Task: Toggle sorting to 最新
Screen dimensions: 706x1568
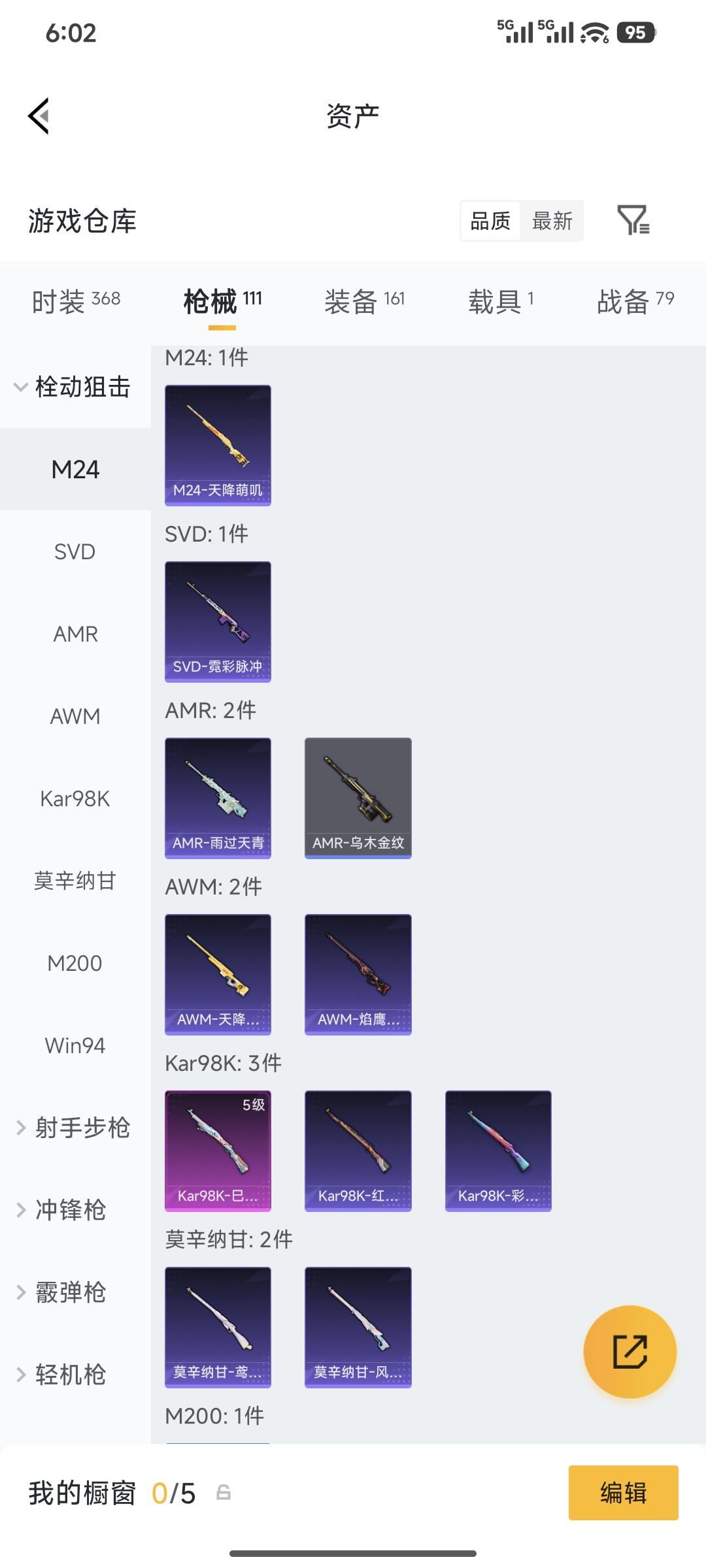Action: pyautogui.click(x=552, y=221)
